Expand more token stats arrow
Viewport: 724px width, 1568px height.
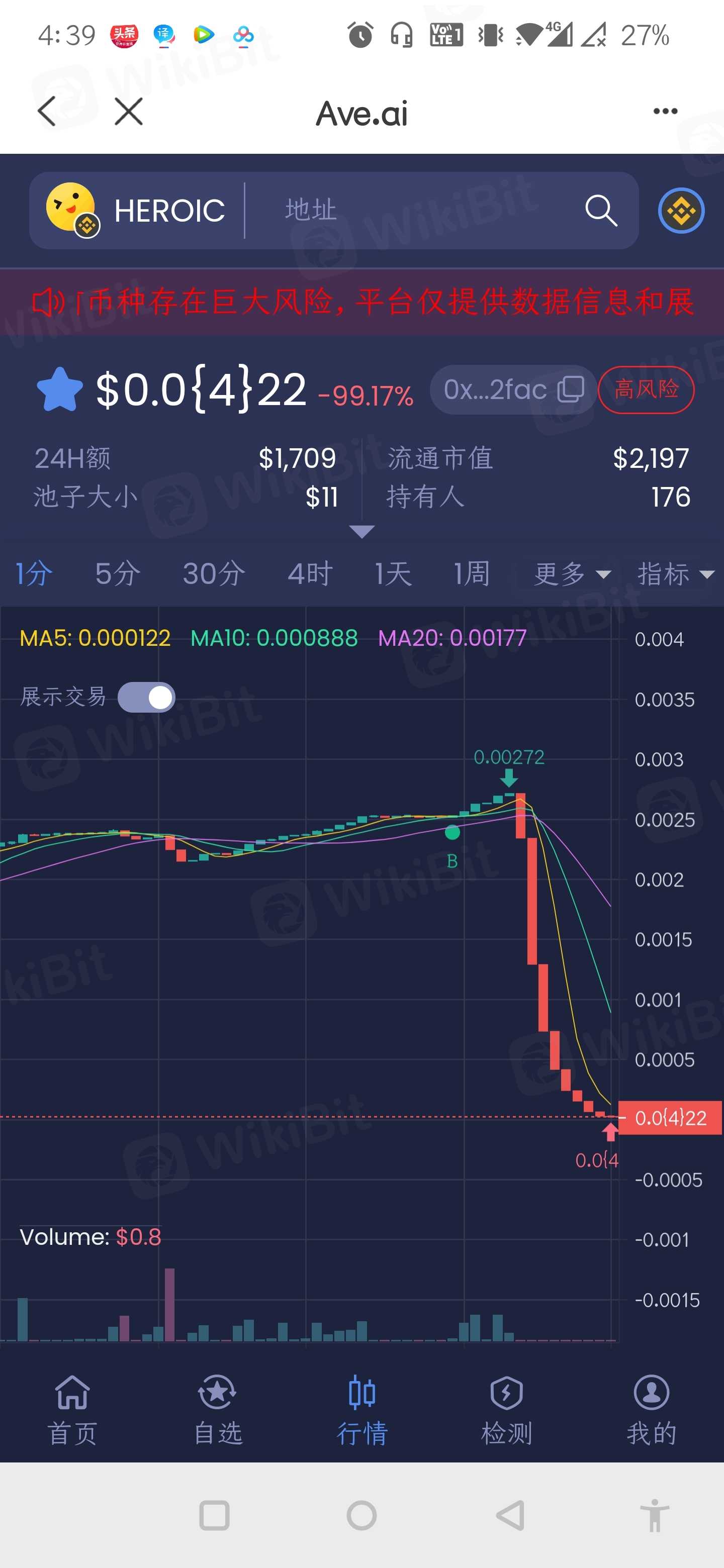point(361,532)
